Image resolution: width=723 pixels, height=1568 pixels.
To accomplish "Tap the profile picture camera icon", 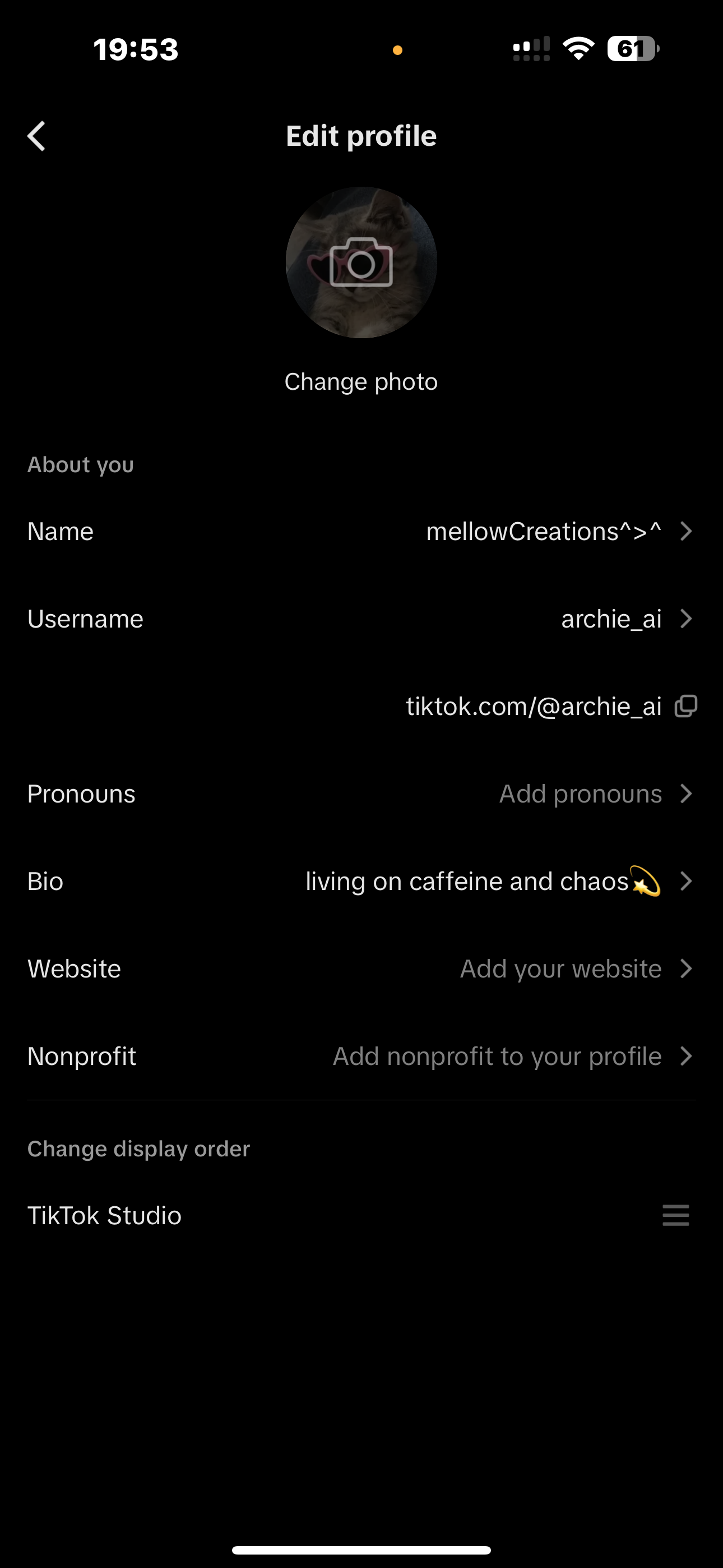I will coord(361,262).
